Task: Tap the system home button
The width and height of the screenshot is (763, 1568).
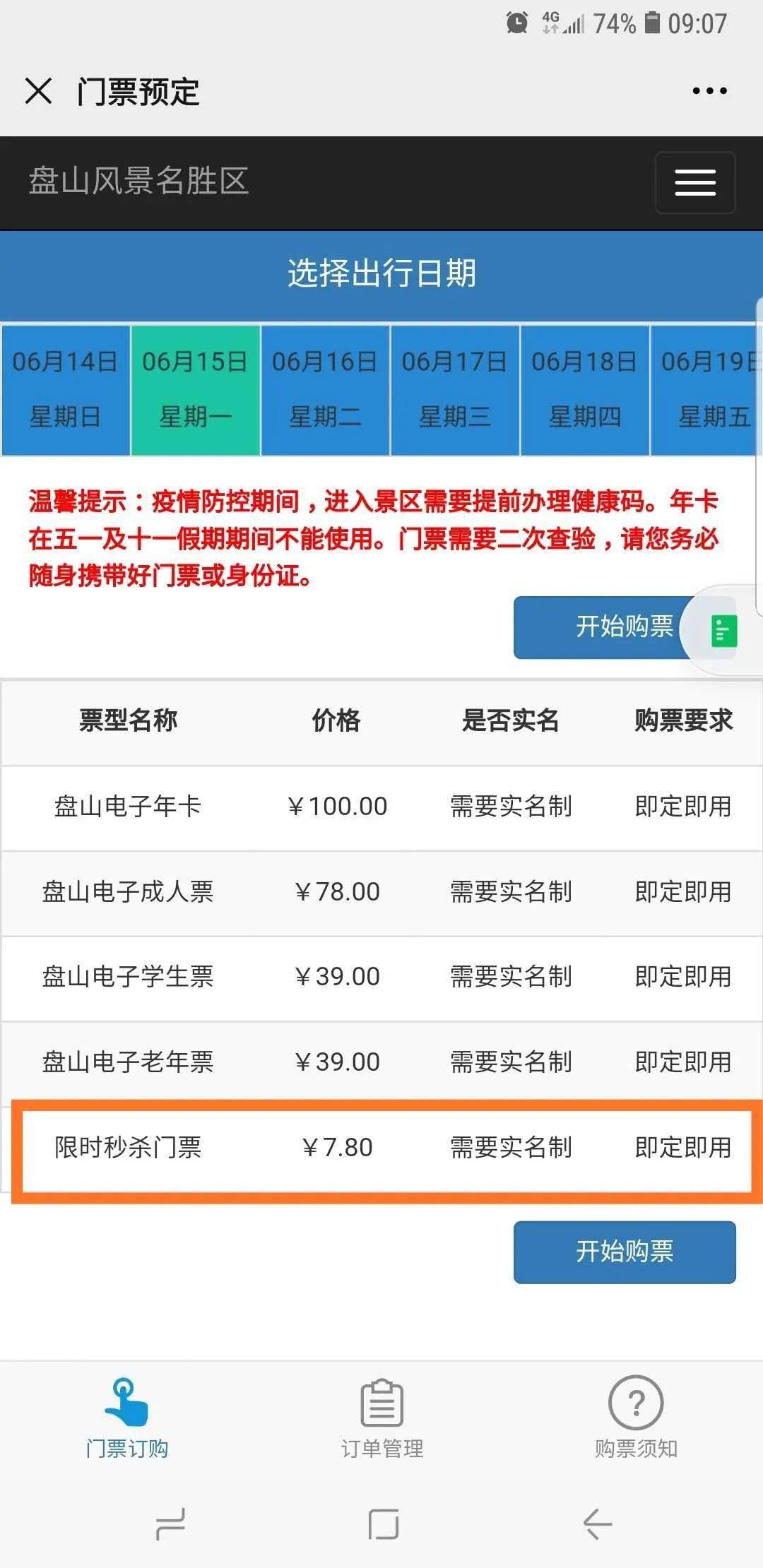Action: [x=384, y=1524]
